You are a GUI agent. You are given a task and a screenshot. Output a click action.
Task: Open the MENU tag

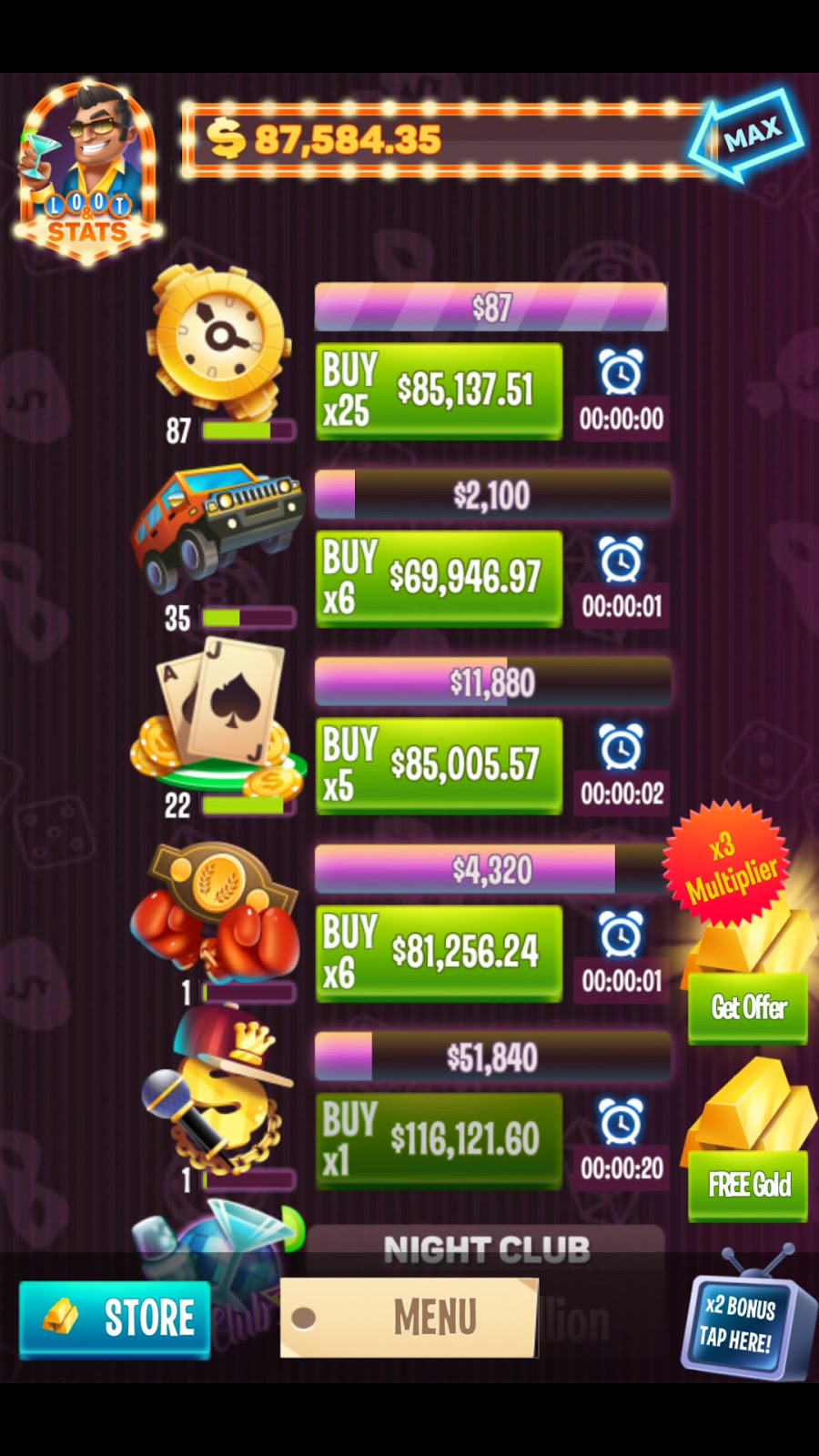pos(409,1318)
